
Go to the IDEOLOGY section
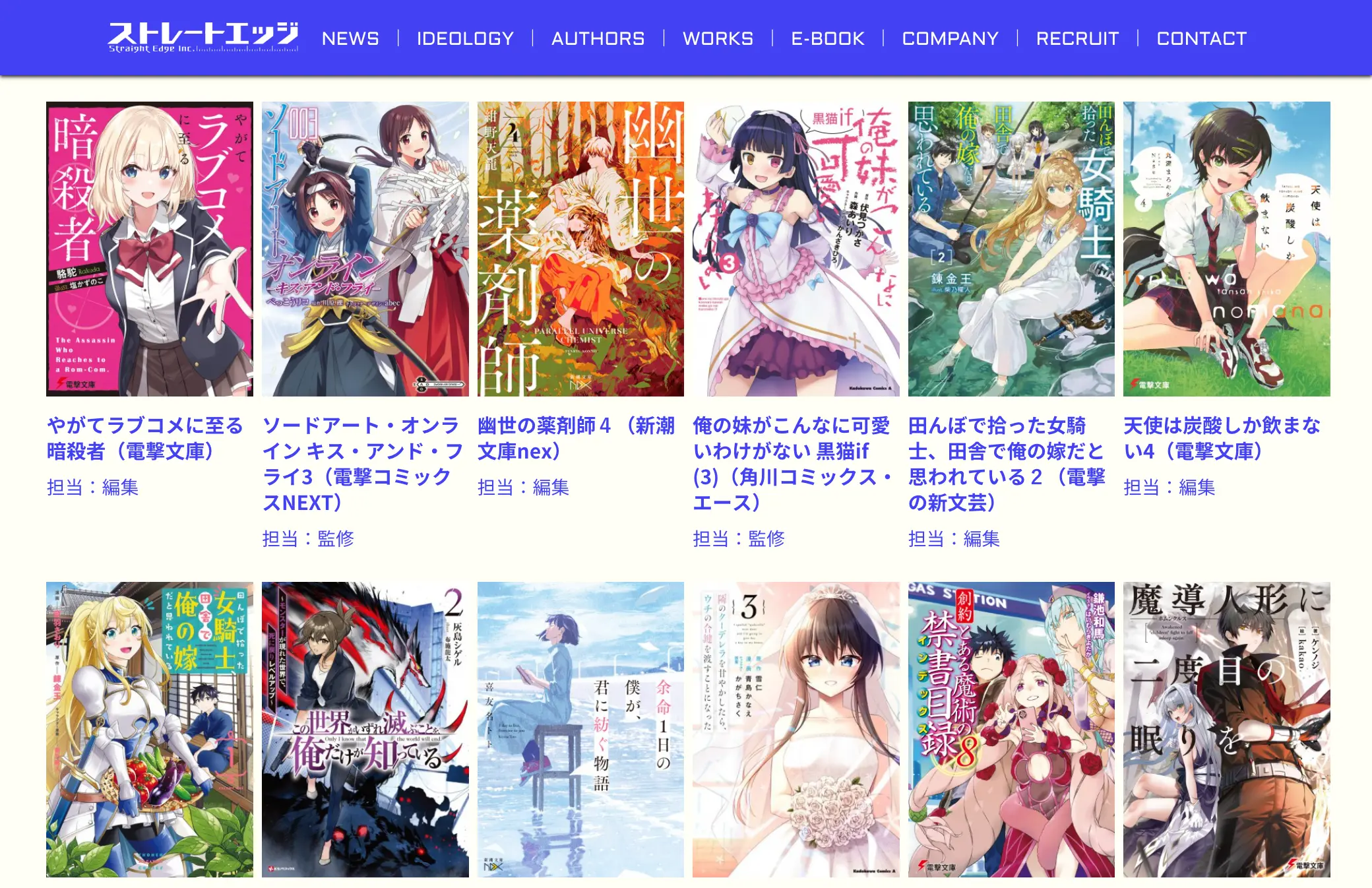[465, 38]
